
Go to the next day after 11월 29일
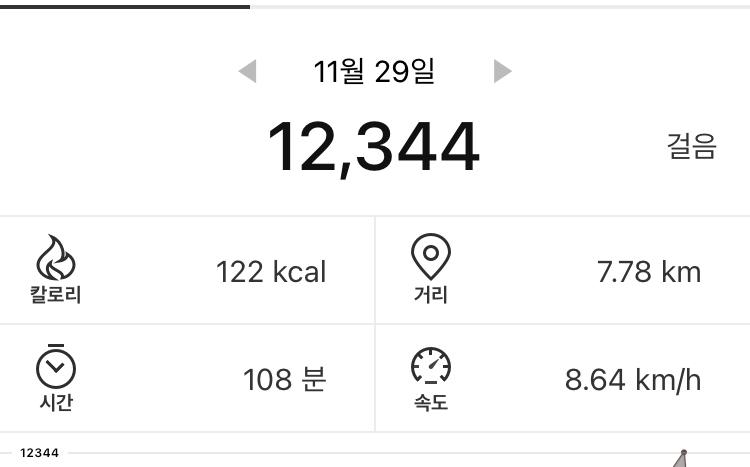pyautogui.click(x=503, y=71)
